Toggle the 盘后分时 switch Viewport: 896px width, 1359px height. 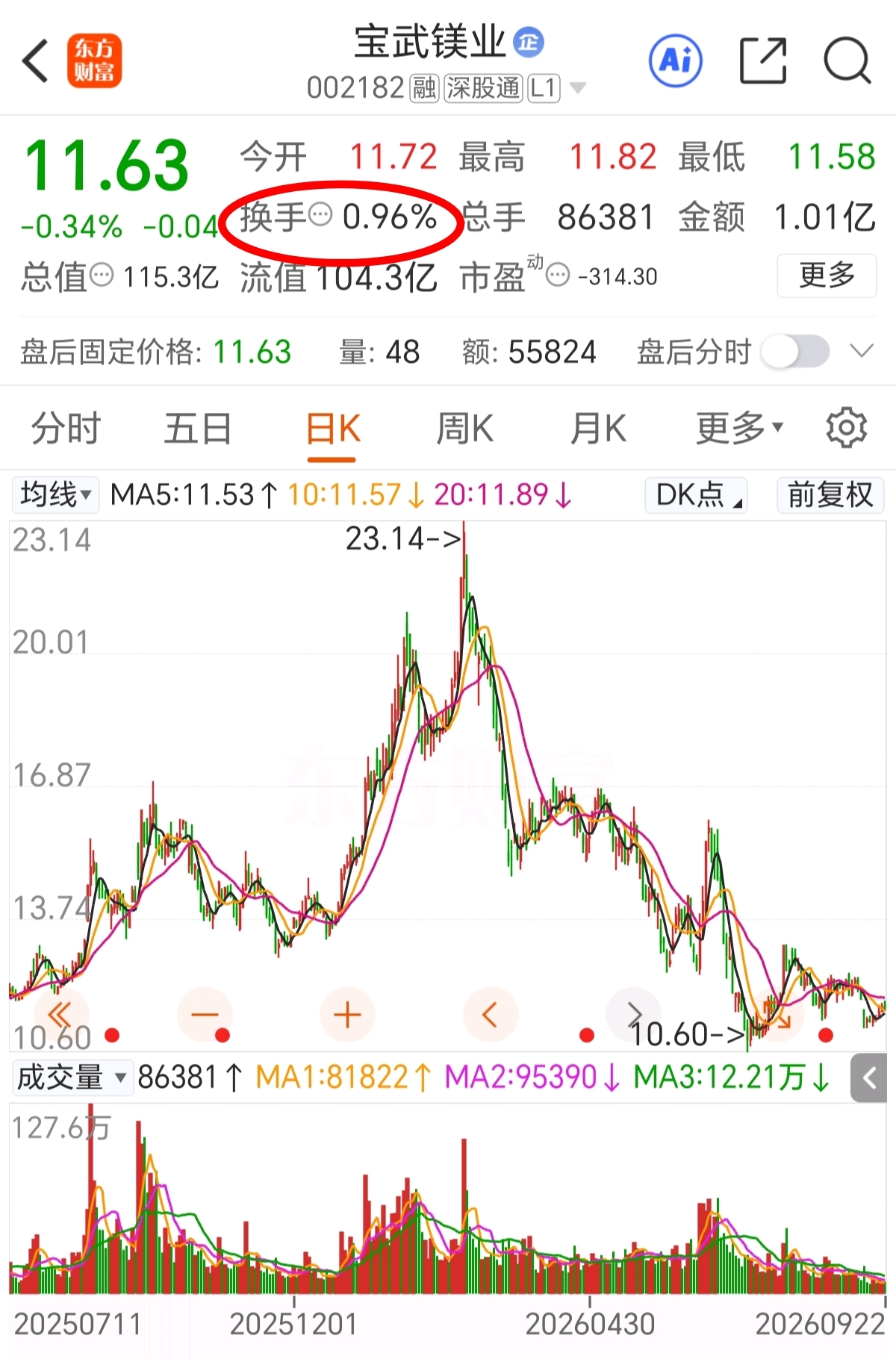pos(795,352)
